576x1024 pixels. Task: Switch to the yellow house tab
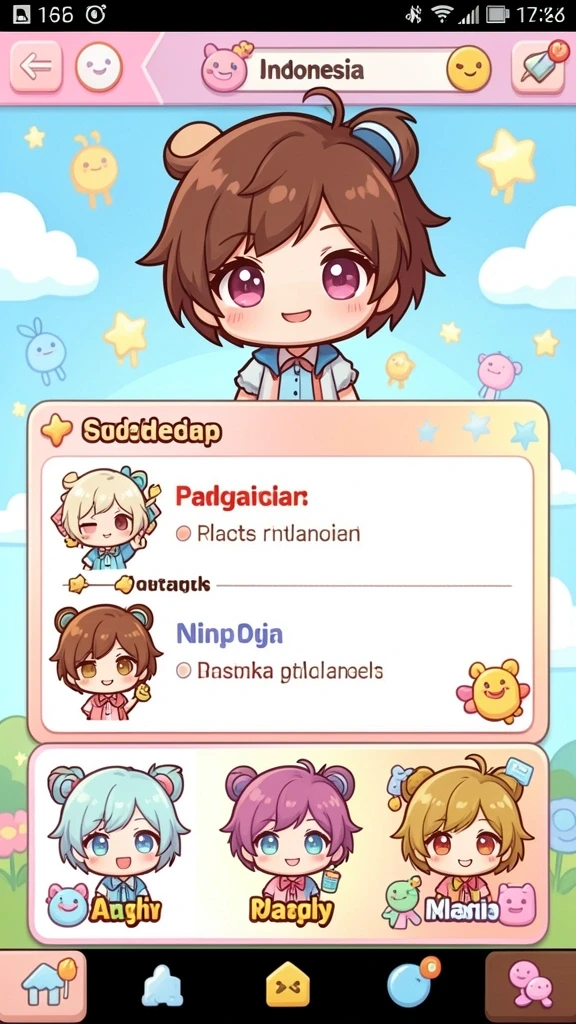click(x=287, y=985)
